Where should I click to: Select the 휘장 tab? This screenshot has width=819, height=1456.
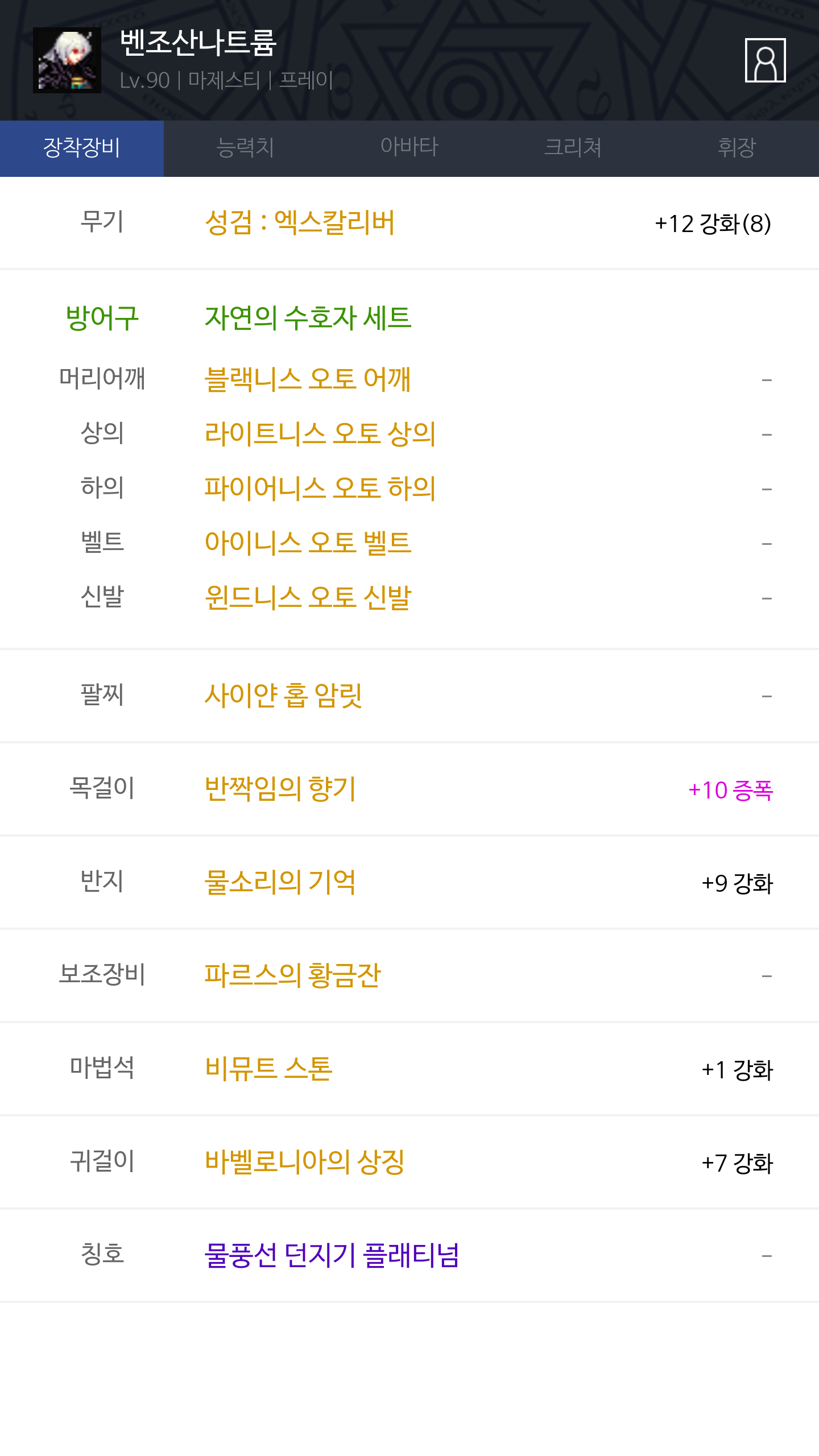[737, 148]
